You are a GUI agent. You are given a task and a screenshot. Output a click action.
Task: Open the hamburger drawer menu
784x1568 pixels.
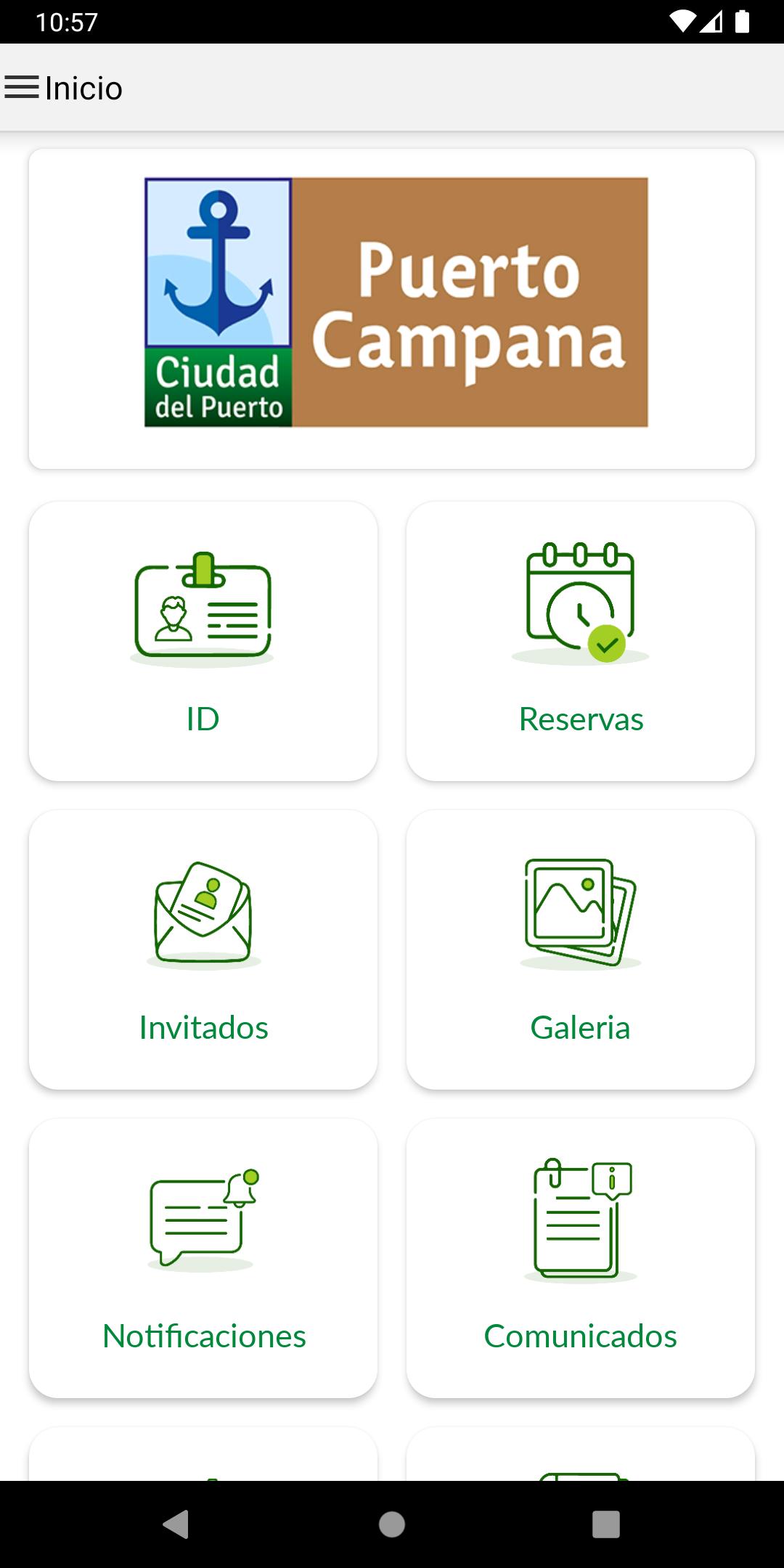(22, 88)
